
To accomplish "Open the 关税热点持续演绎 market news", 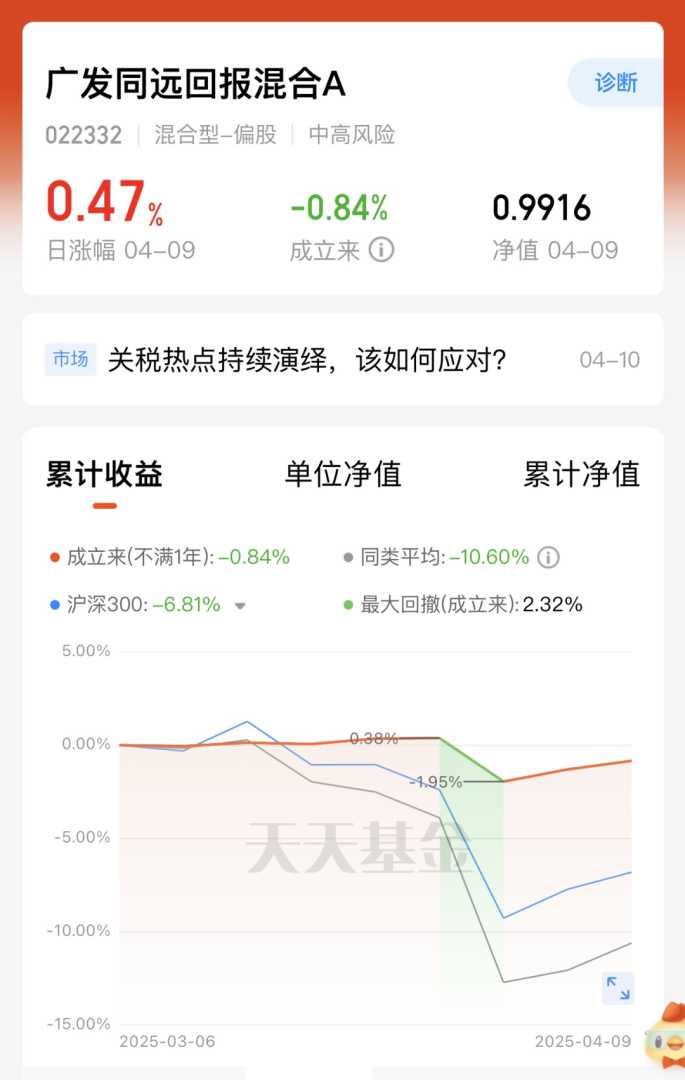I will pyautogui.click(x=307, y=359).
